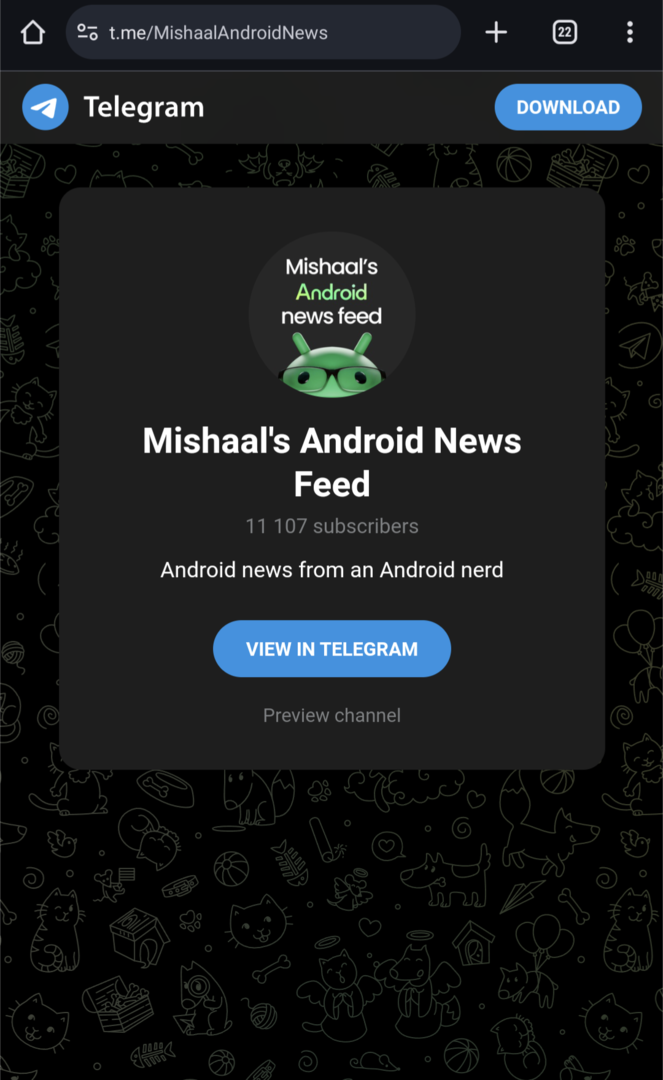Go to the browser home page
663x1080 pixels.
(32, 33)
